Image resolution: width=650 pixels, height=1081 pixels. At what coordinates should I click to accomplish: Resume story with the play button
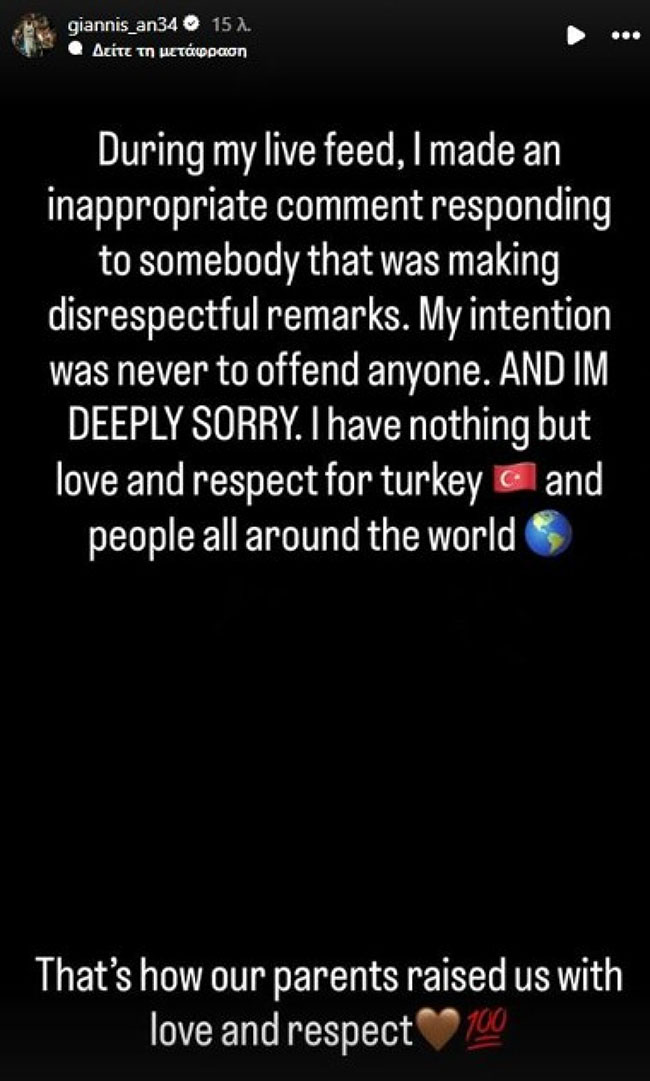[x=576, y=35]
